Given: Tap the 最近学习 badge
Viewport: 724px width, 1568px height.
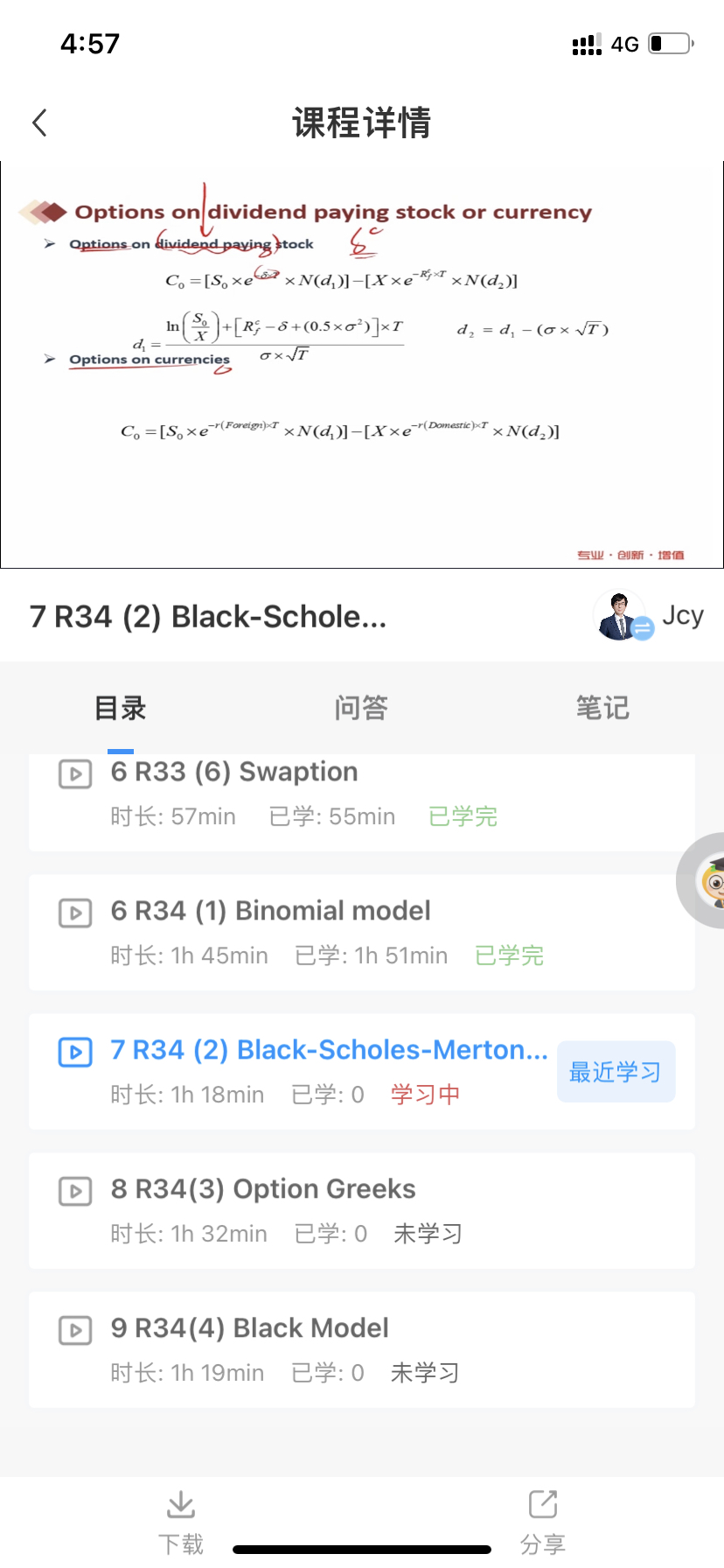Looking at the screenshot, I should 616,1072.
